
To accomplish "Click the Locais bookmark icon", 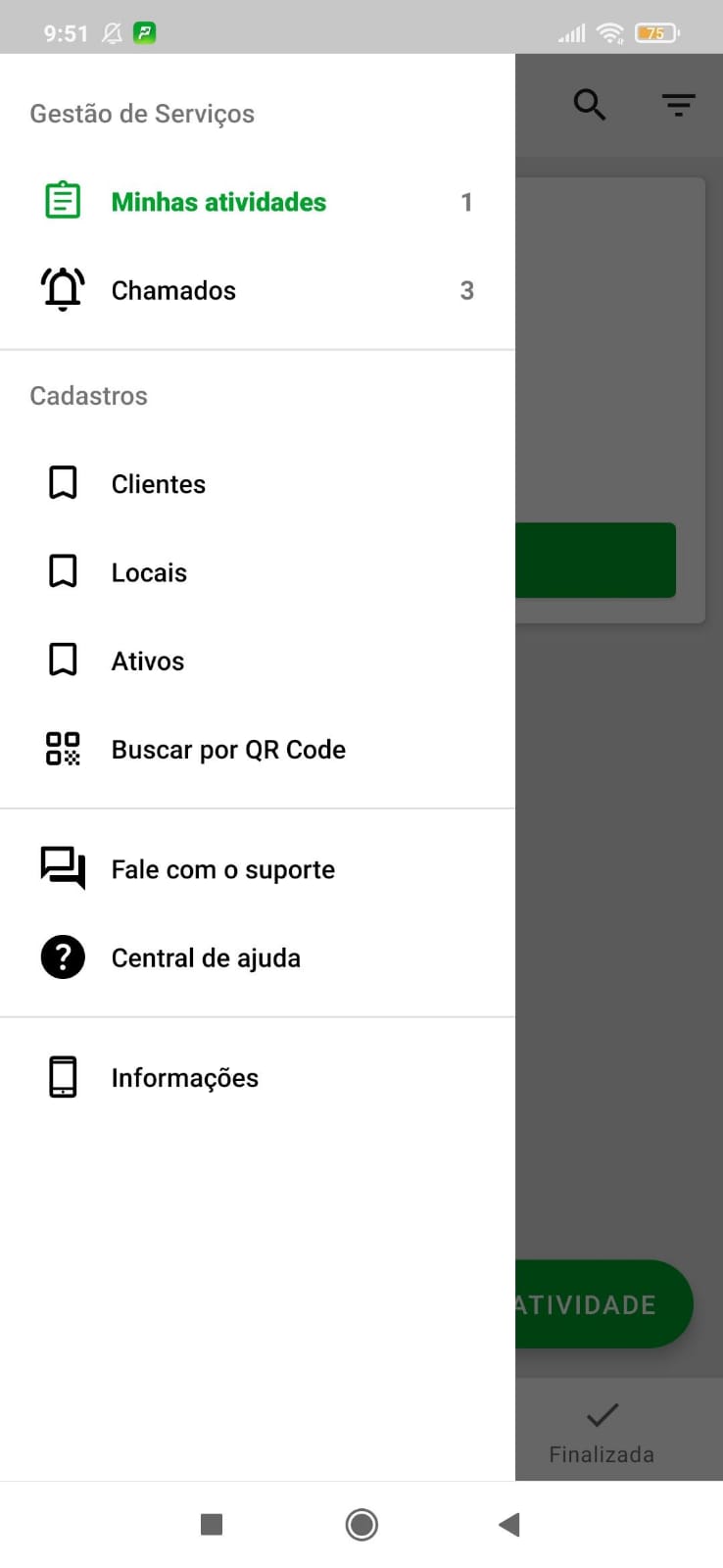I will [x=62, y=570].
